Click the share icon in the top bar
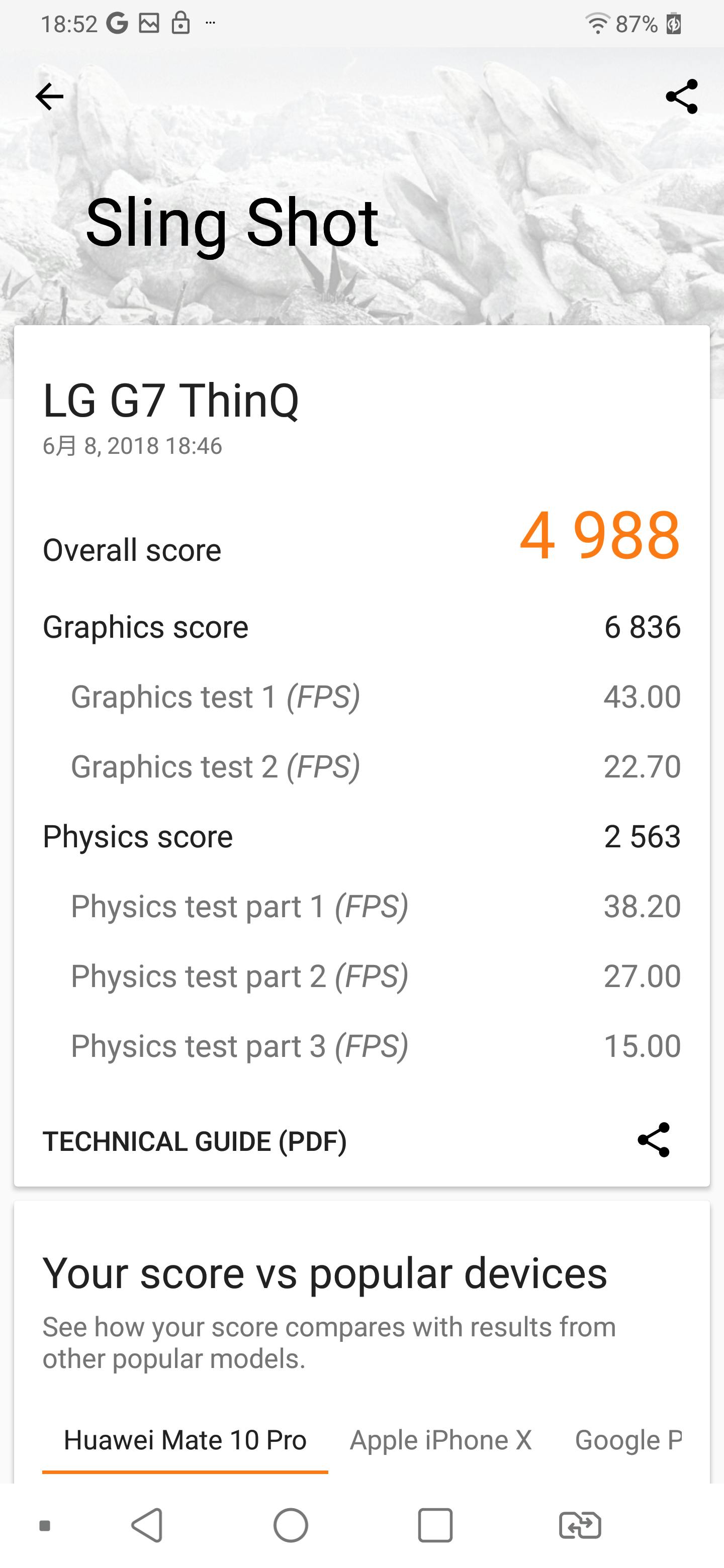This screenshot has height=1568, width=724. (x=681, y=95)
